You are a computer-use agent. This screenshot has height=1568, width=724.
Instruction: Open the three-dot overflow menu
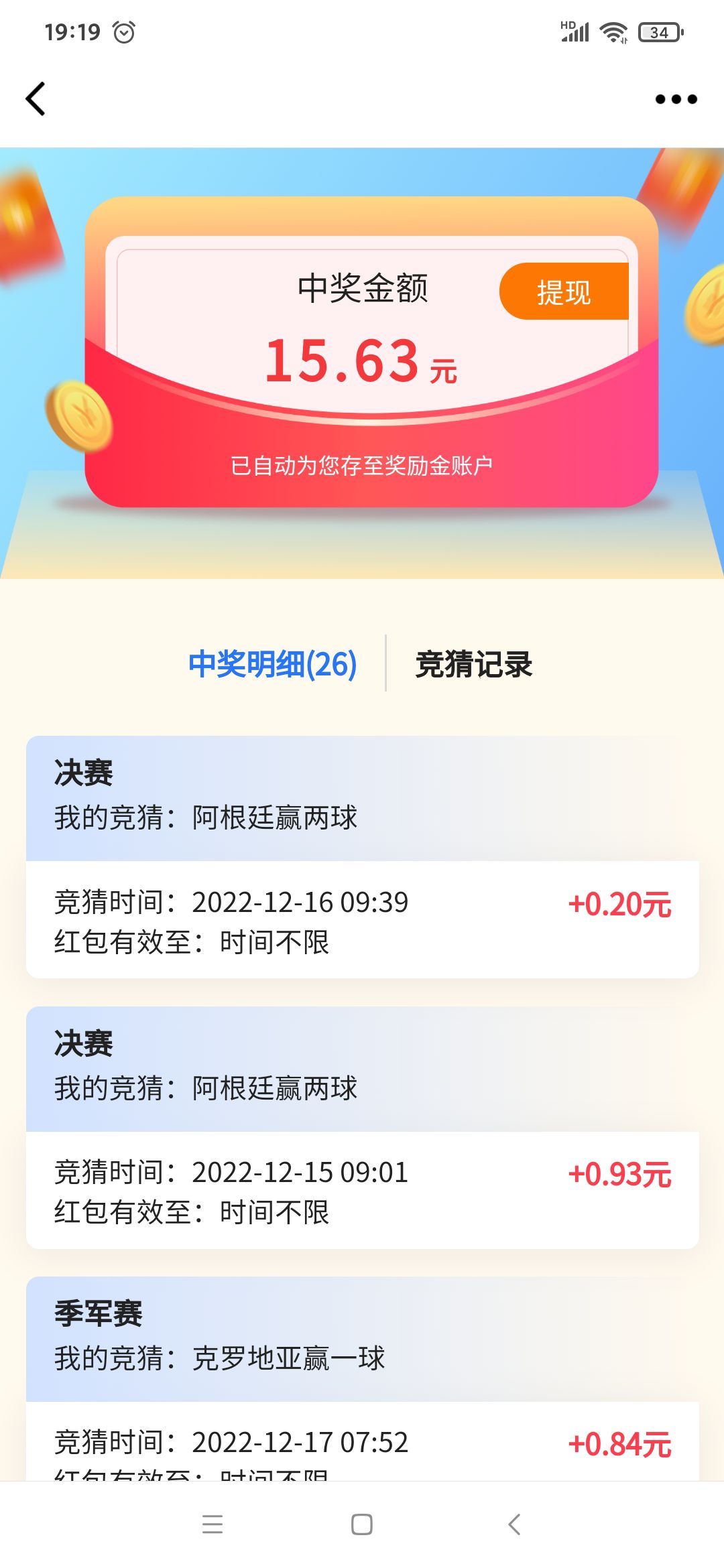[x=676, y=99]
